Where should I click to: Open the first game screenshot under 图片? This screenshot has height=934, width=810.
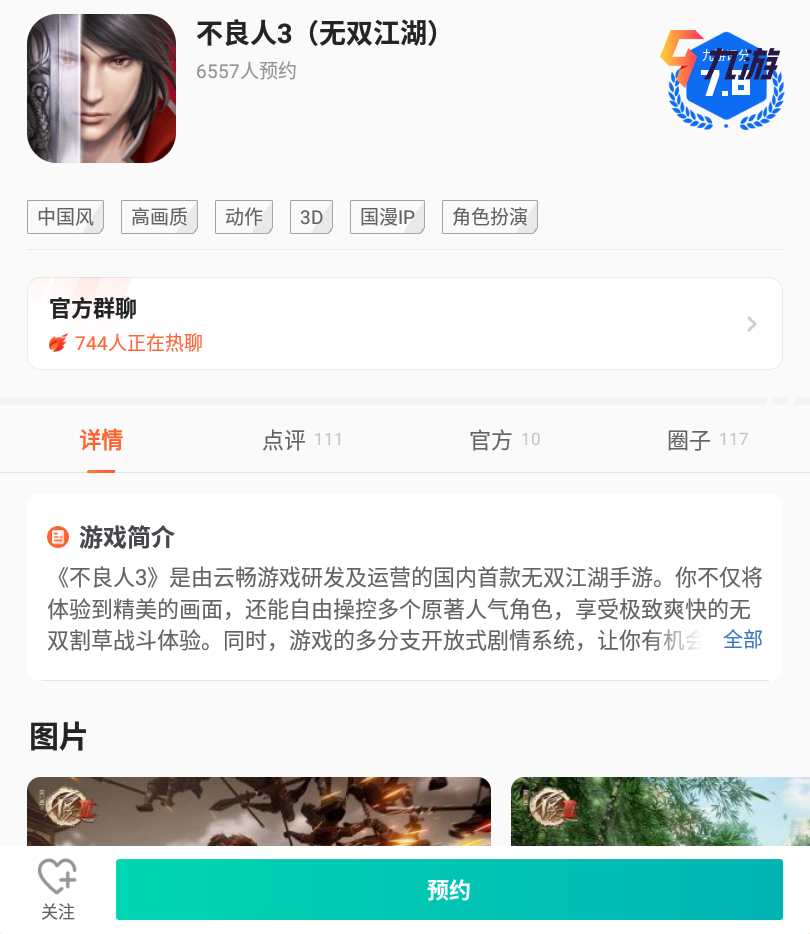pos(259,811)
